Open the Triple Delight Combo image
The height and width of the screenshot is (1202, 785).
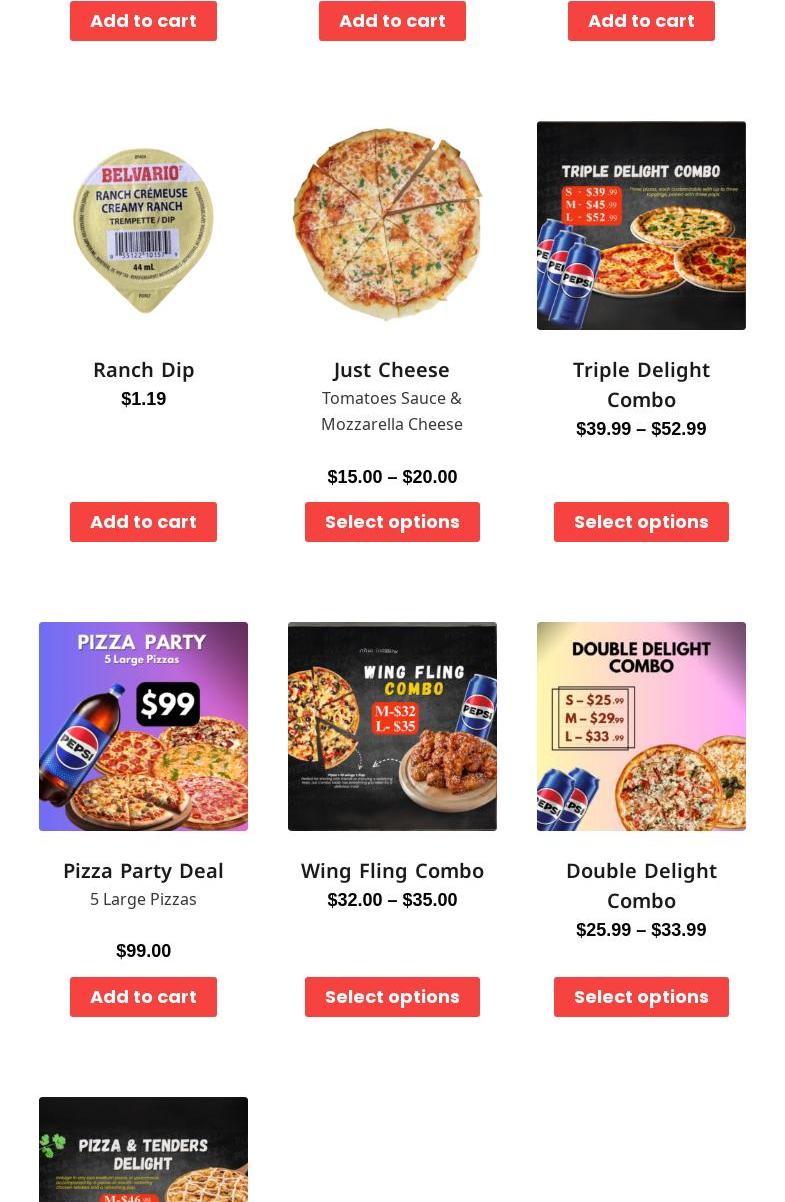(641, 226)
